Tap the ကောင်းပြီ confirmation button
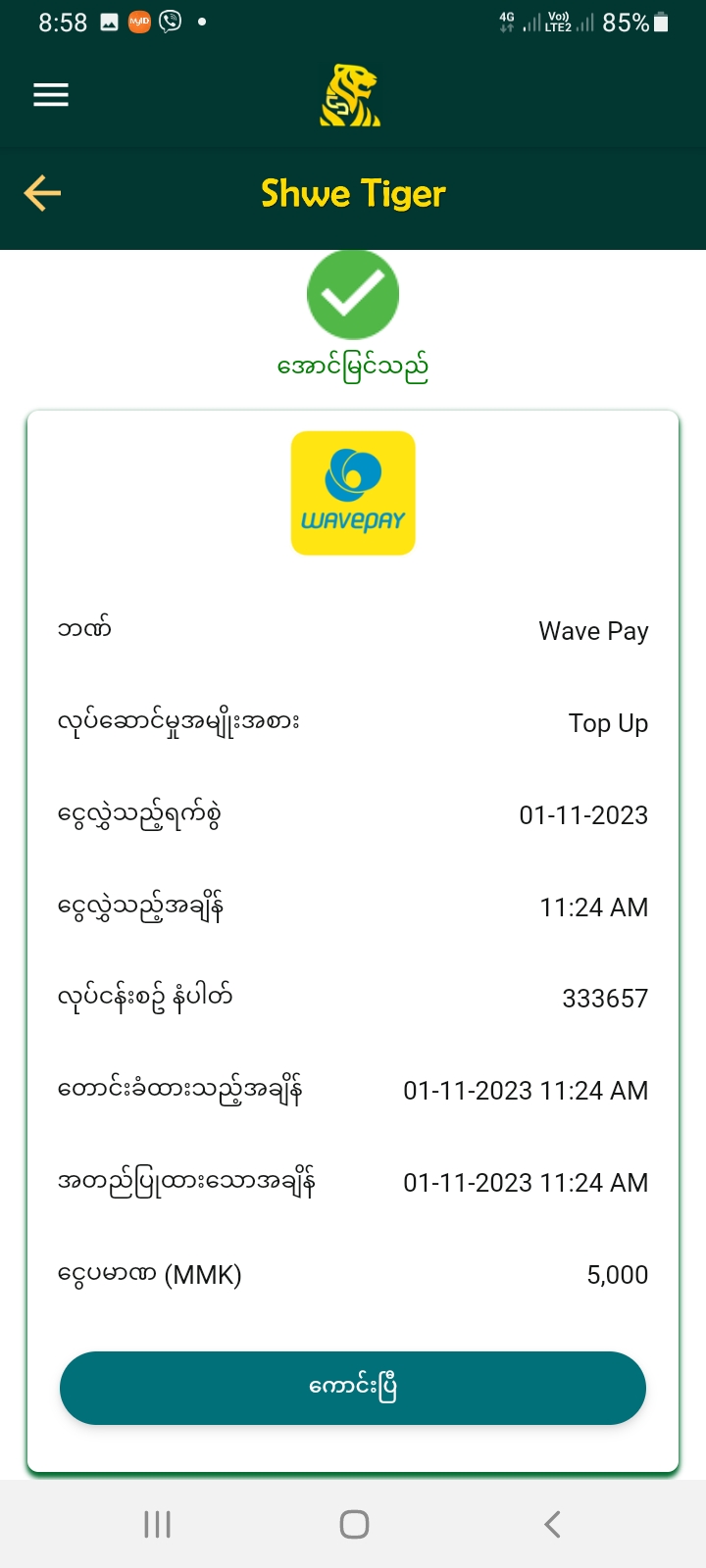 tap(353, 1388)
